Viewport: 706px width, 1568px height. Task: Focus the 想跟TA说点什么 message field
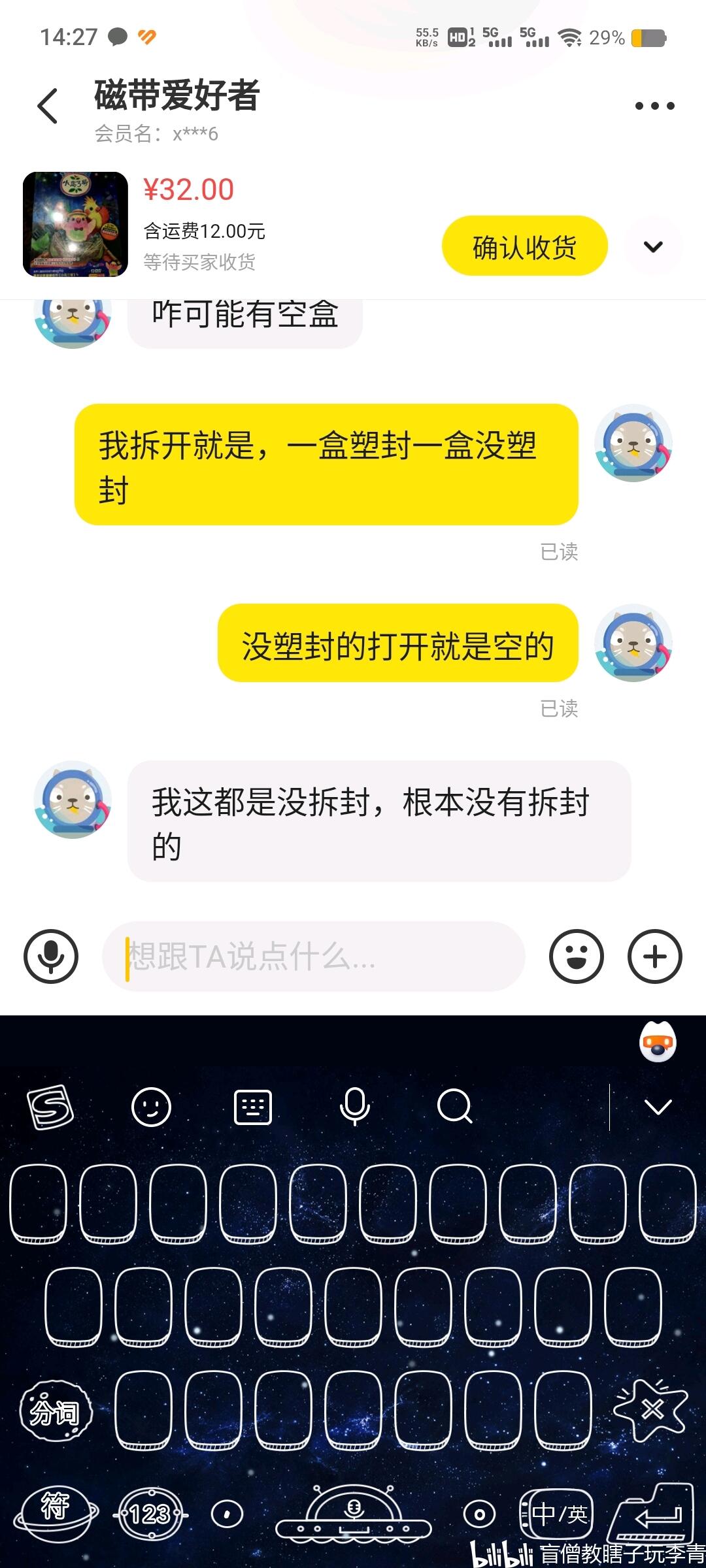[x=314, y=956]
